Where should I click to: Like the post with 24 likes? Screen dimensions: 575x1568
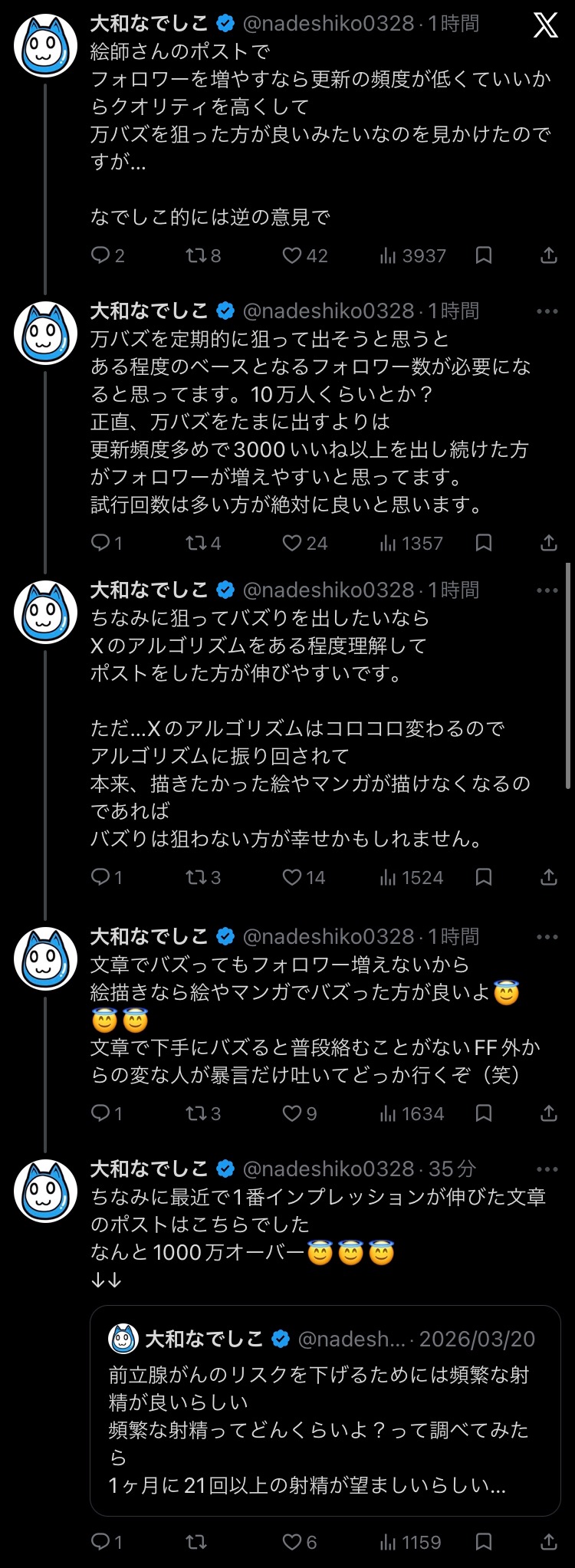click(x=293, y=543)
